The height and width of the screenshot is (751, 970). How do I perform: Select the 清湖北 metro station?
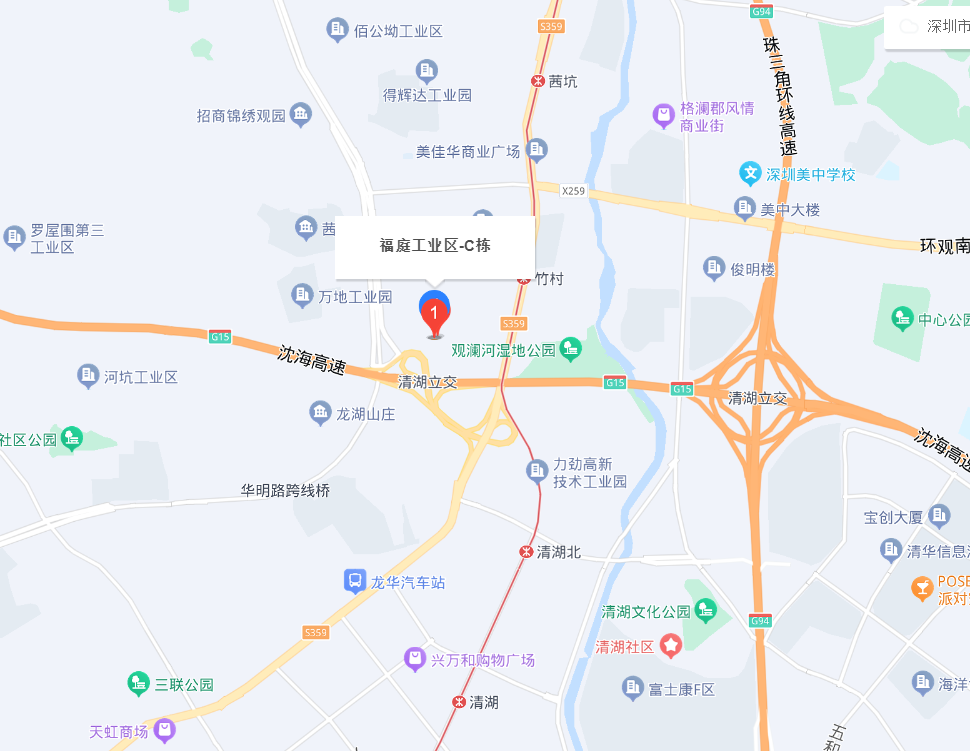(x=526, y=551)
